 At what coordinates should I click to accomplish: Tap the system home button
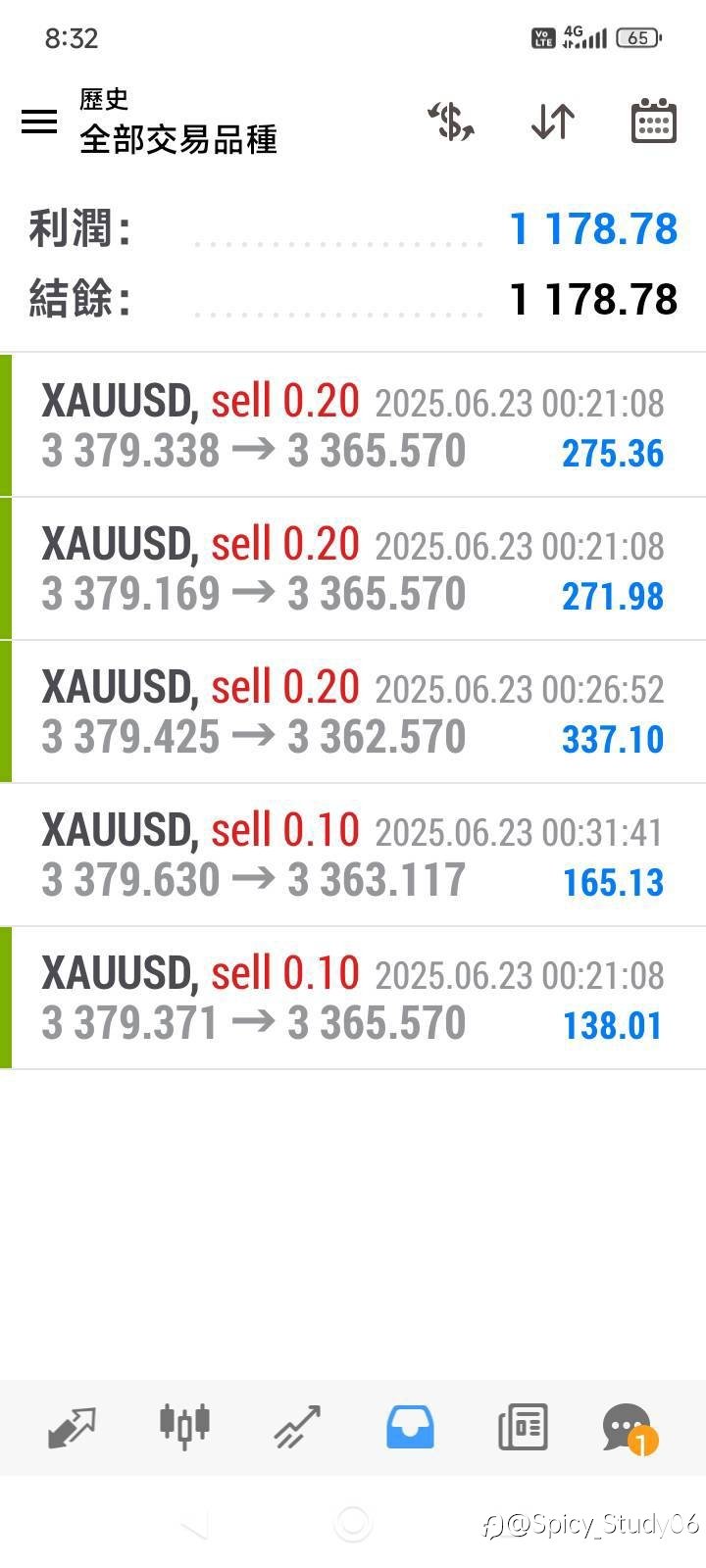[x=353, y=1523]
